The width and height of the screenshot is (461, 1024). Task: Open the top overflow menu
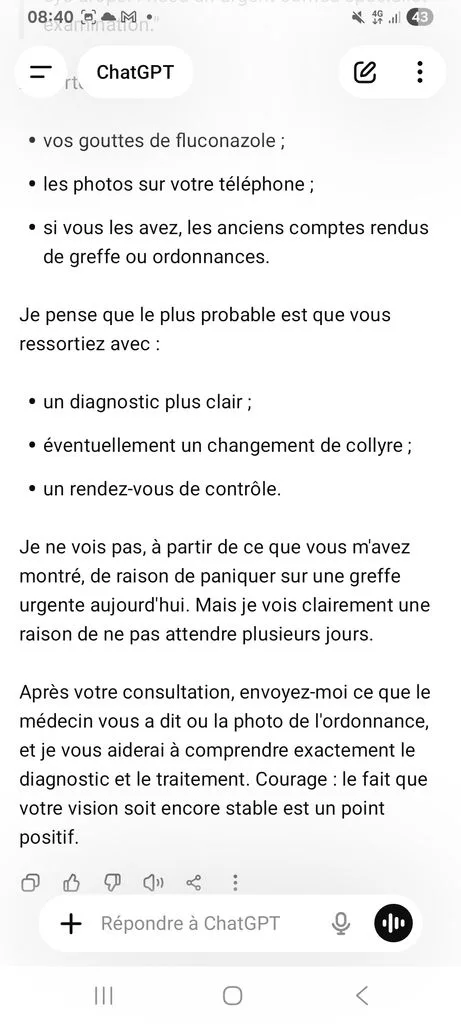(420, 72)
